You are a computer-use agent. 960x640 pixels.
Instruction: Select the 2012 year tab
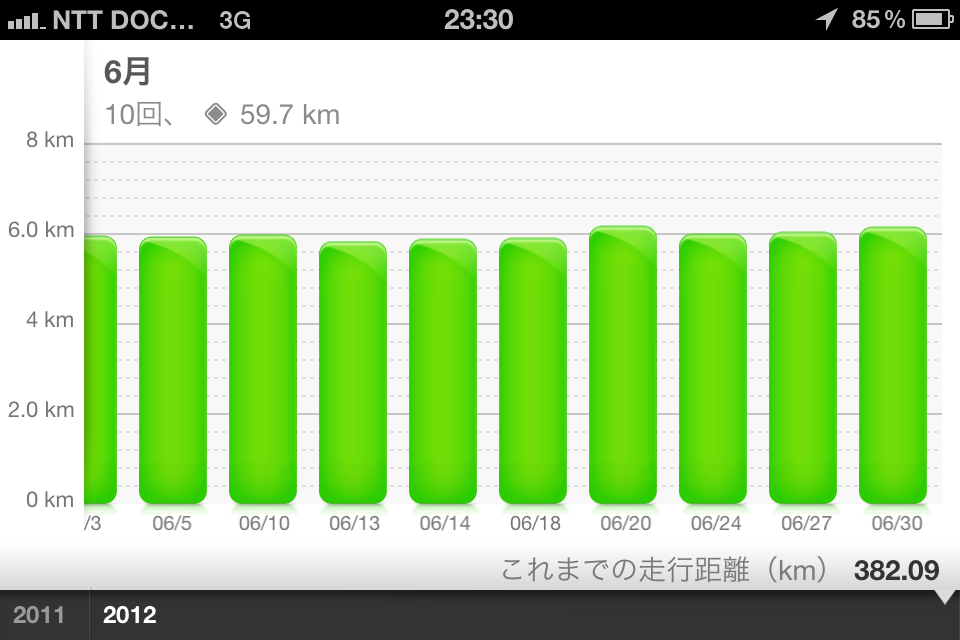(130, 615)
